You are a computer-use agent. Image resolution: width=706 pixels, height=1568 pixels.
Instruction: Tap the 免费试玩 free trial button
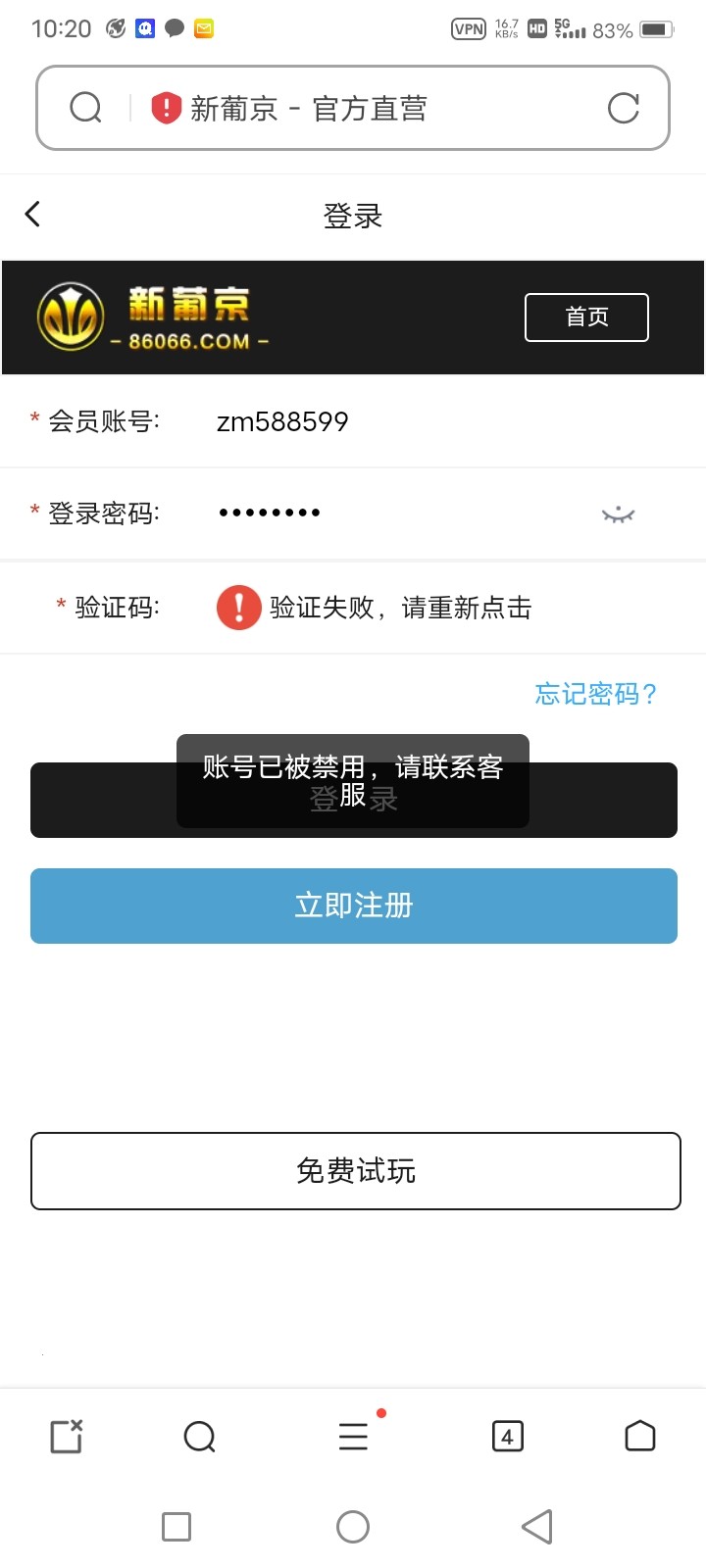coord(353,1170)
